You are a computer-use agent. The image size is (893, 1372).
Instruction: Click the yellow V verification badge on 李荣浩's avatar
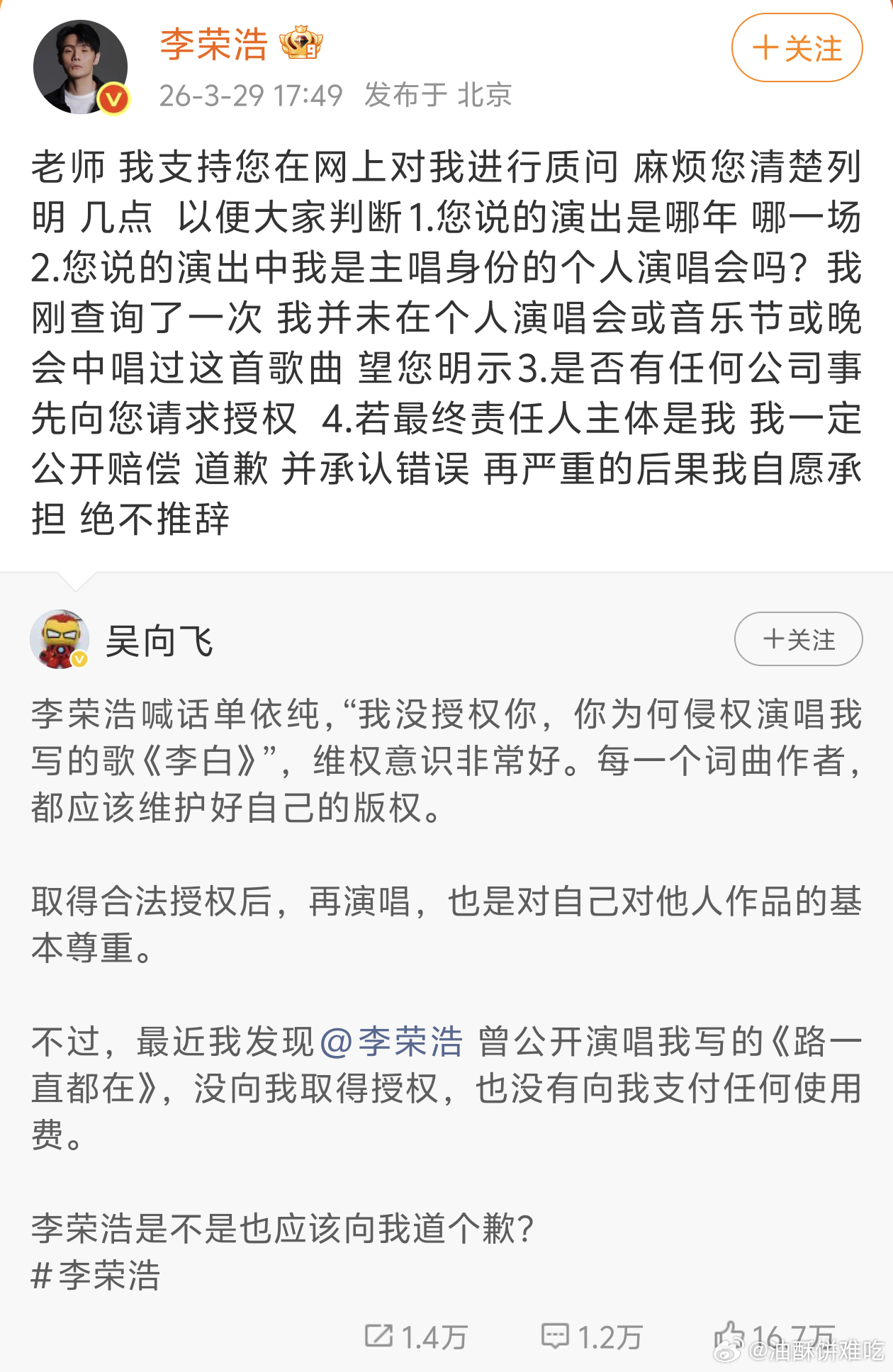(113, 98)
